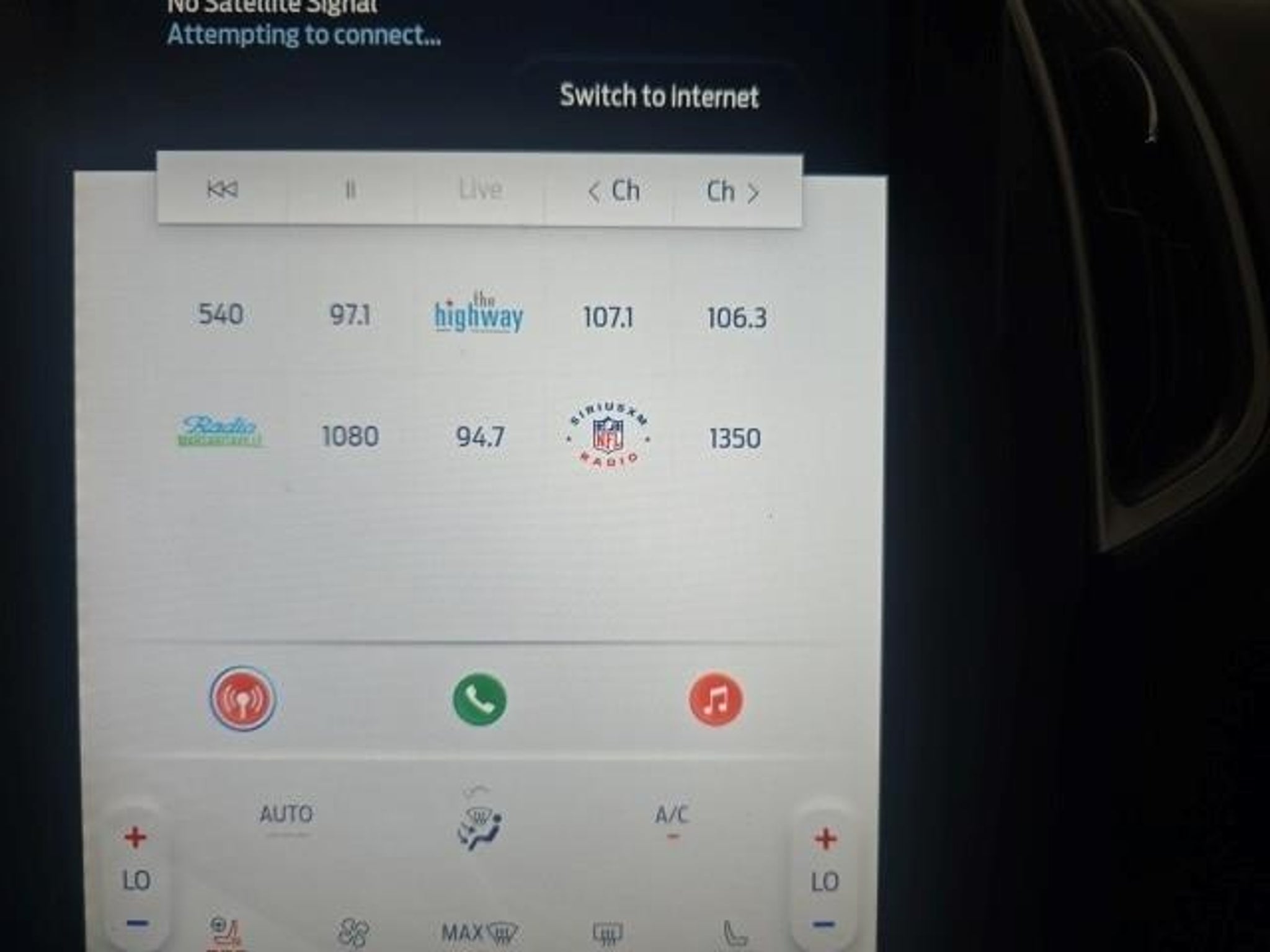Select the 94.7 preset
This screenshot has height=952, width=1270.
pos(480,438)
